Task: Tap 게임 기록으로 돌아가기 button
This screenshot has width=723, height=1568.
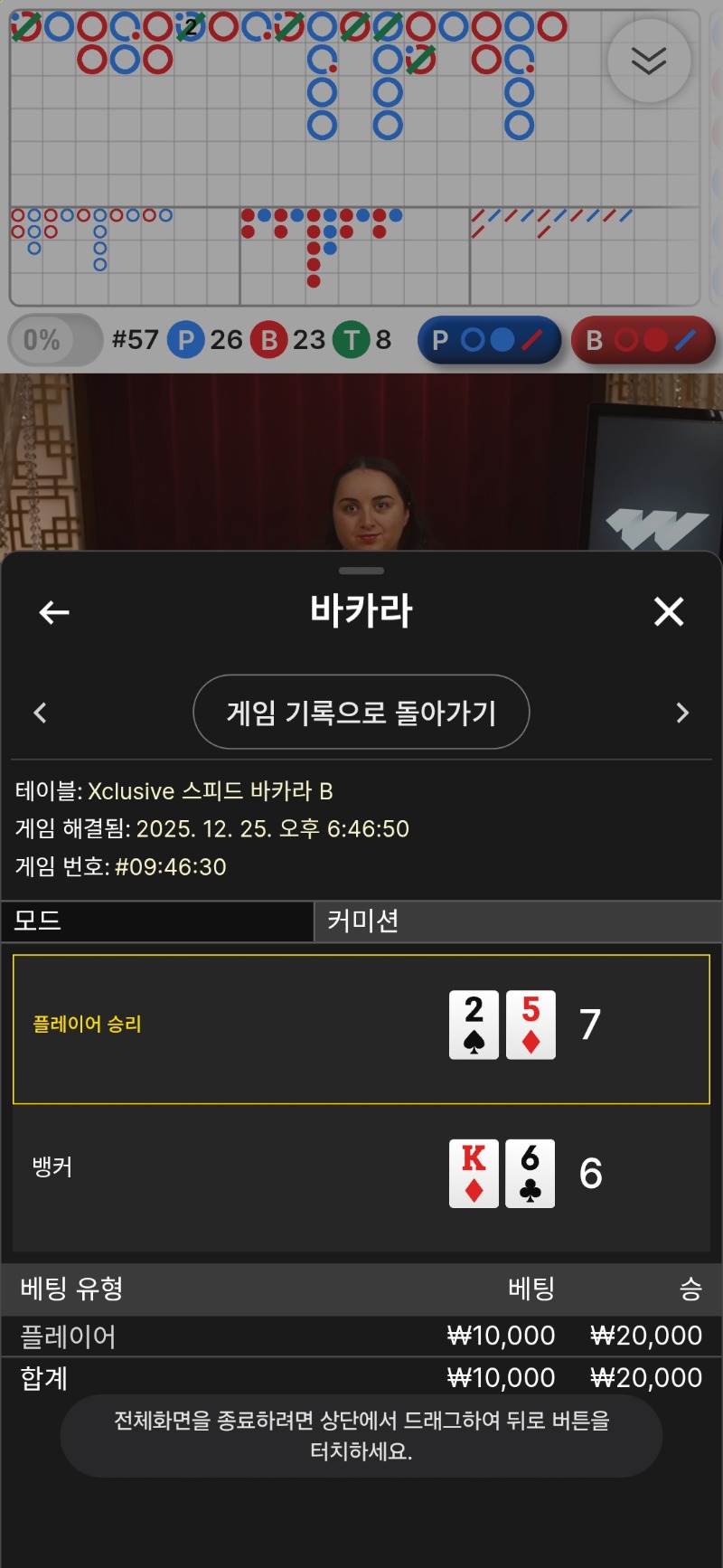Action: click(361, 713)
